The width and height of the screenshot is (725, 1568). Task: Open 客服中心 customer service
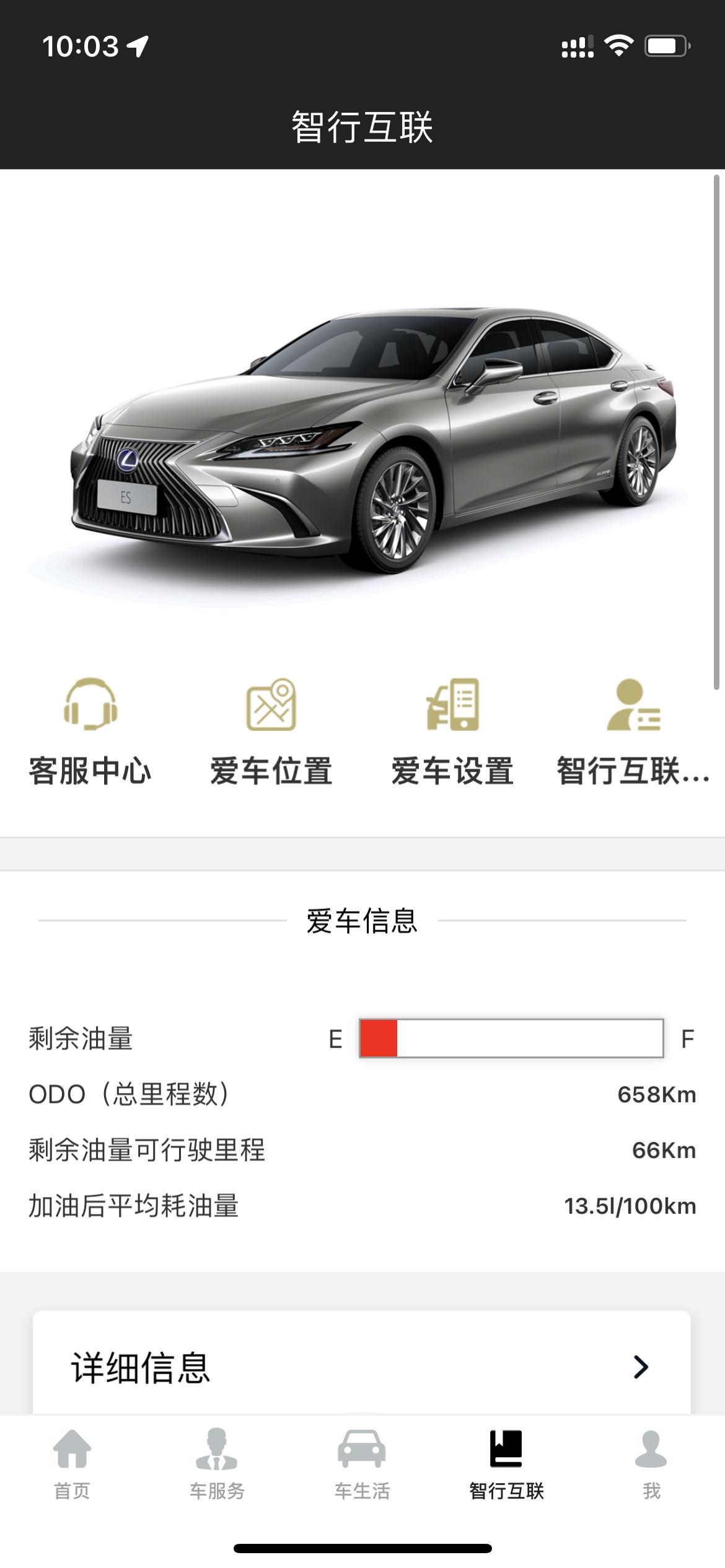click(90, 732)
